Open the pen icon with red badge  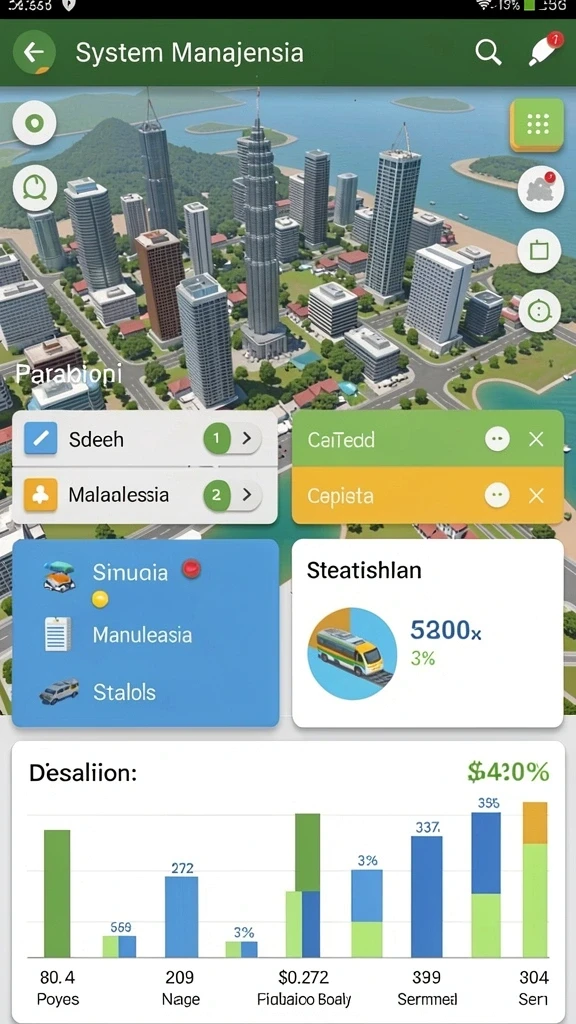(x=544, y=49)
